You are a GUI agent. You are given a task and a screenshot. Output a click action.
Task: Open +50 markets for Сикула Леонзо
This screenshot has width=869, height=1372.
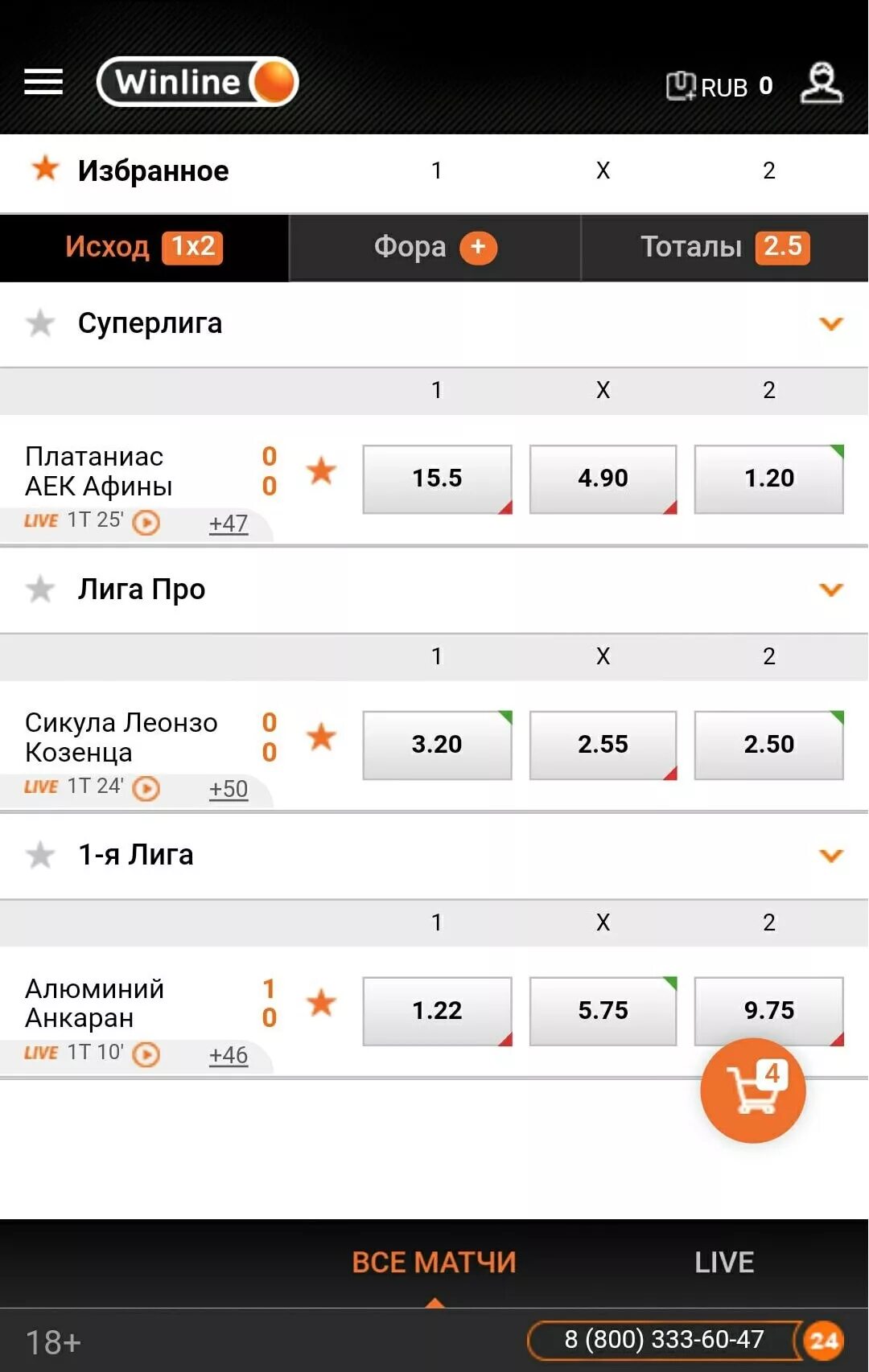coord(229,789)
